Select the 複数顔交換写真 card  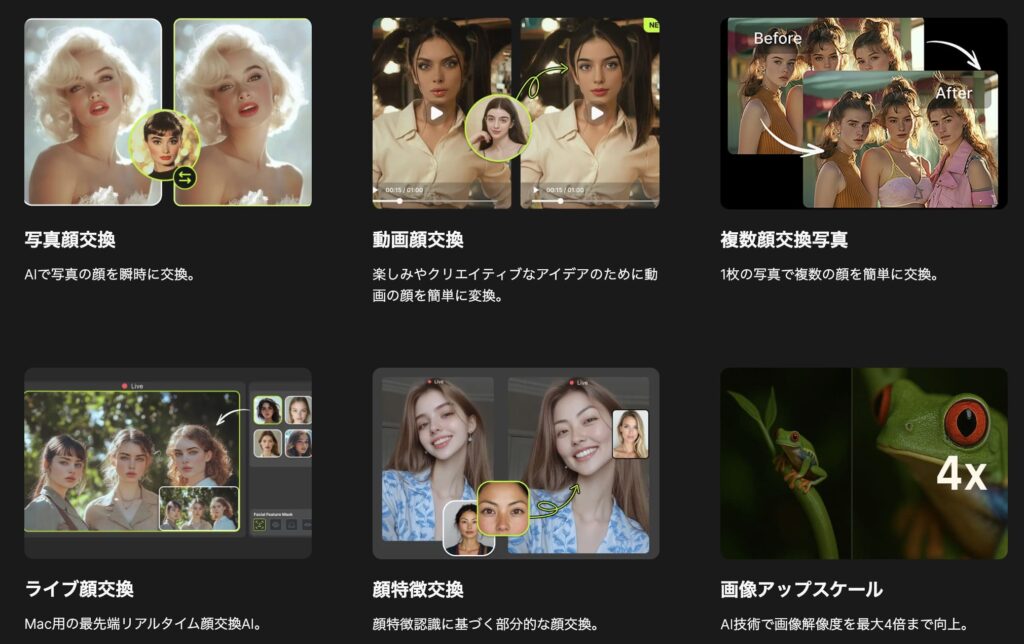tap(783, 240)
